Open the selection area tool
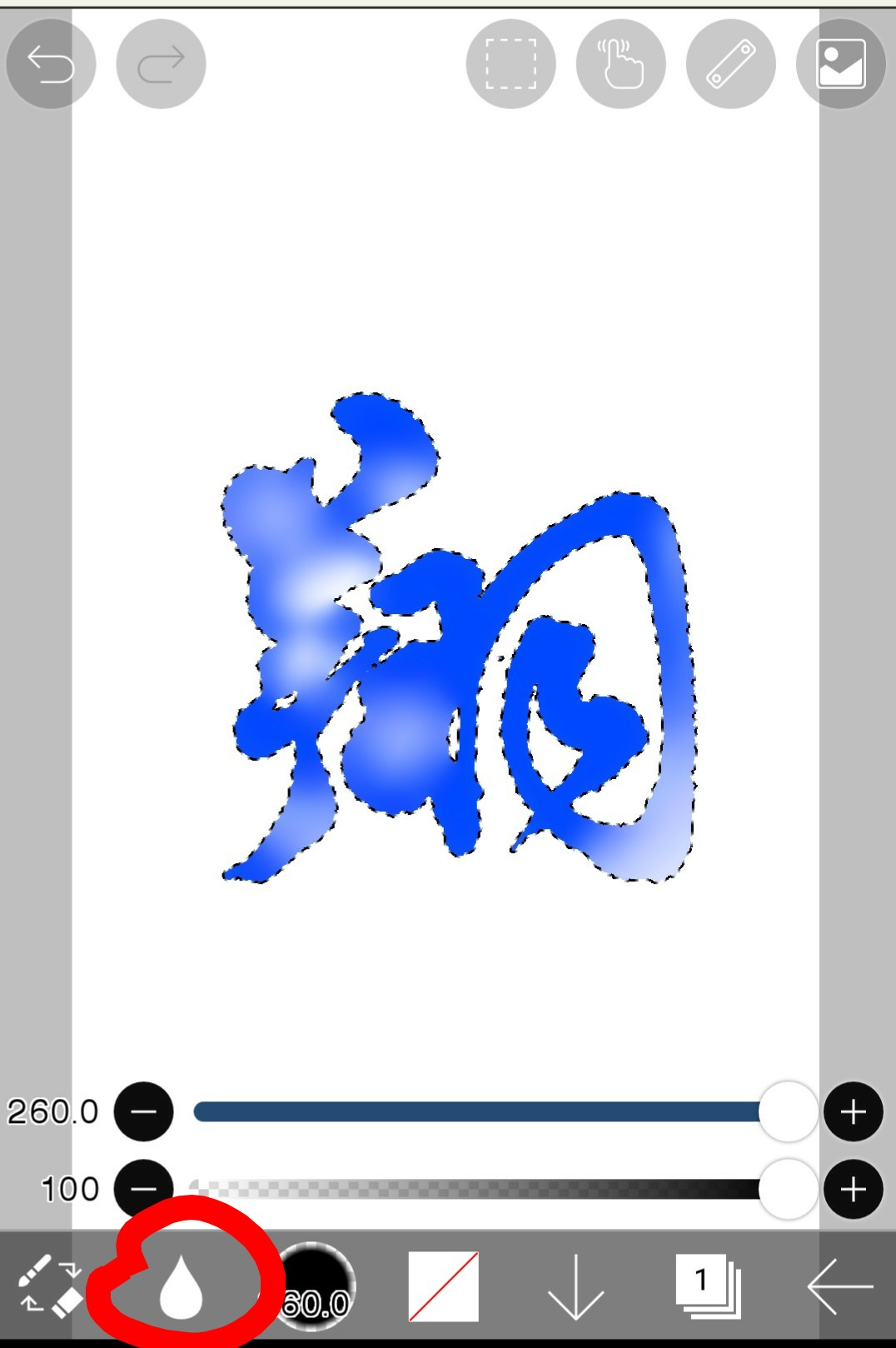Screen dimensions: 896x1348 pos(510,64)
